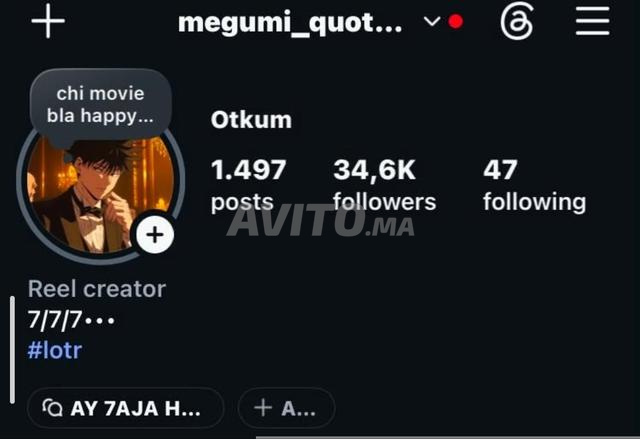Screen dimensions: 640x439
Task: Open the 34,6K followers list
Action: pyautogui.click(x=384, y=186)
